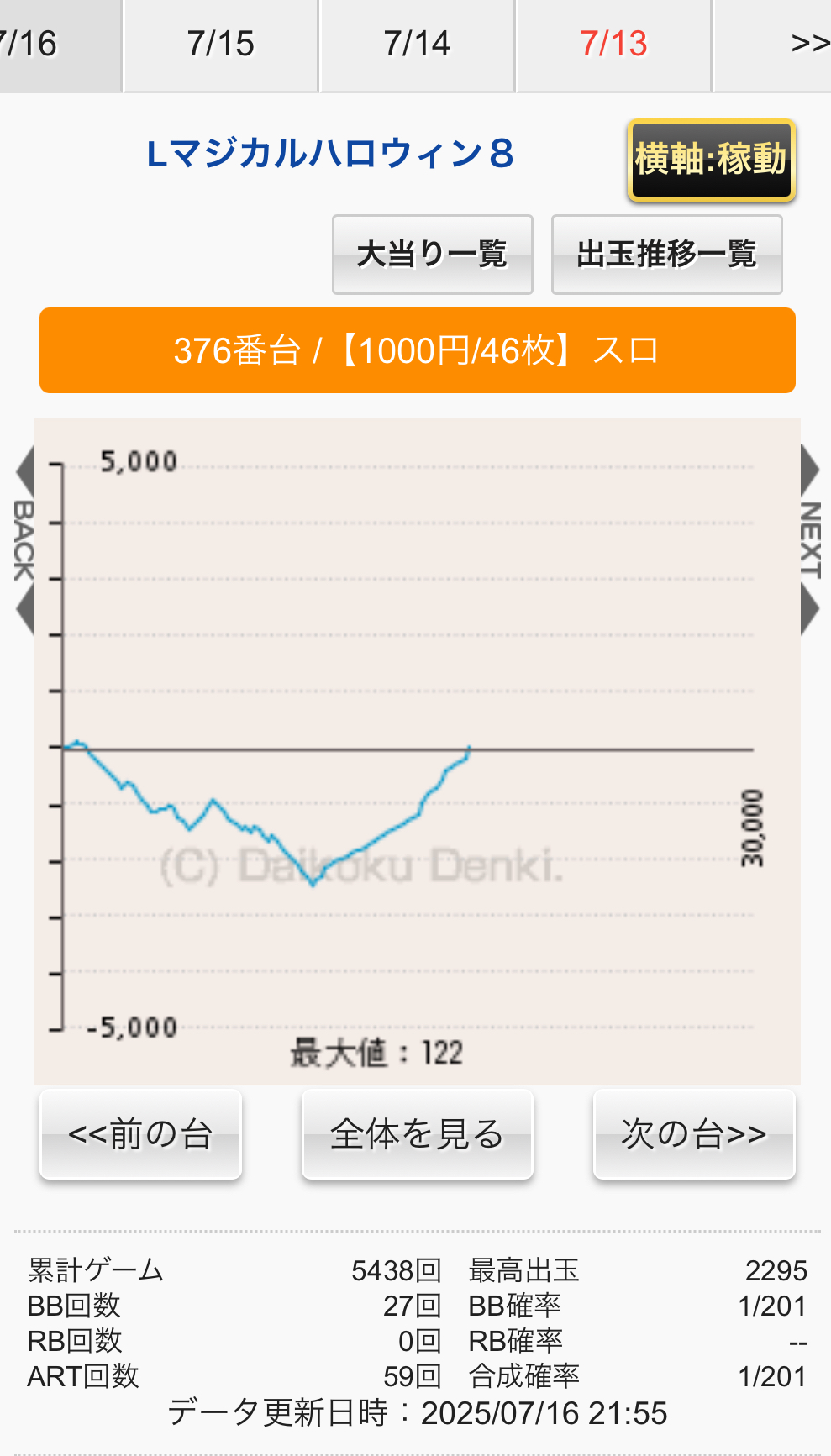
Task: Tap BACK arrow beside the graph
Action: (x=24, y=539)
